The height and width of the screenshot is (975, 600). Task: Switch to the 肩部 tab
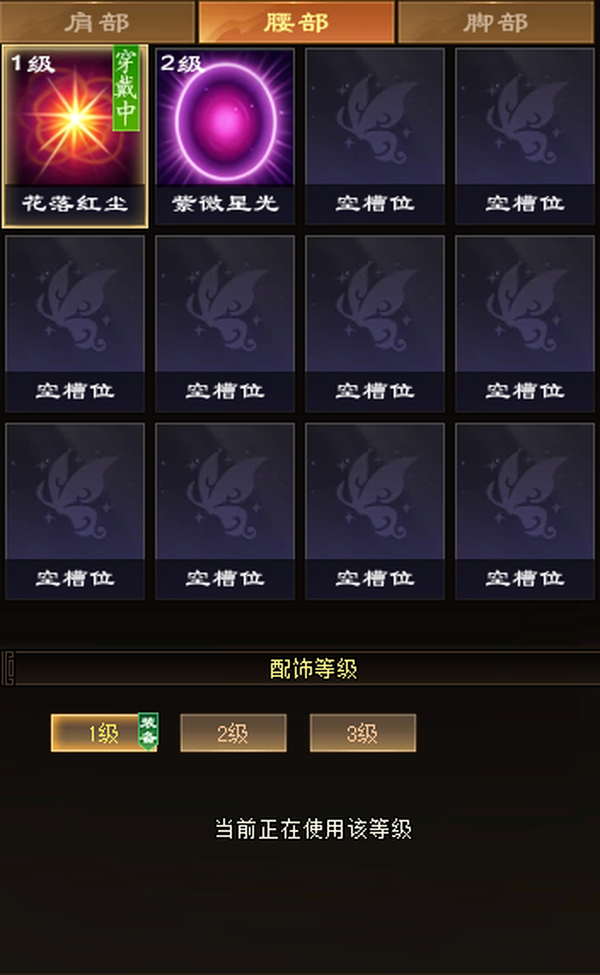tap(98, 22)
